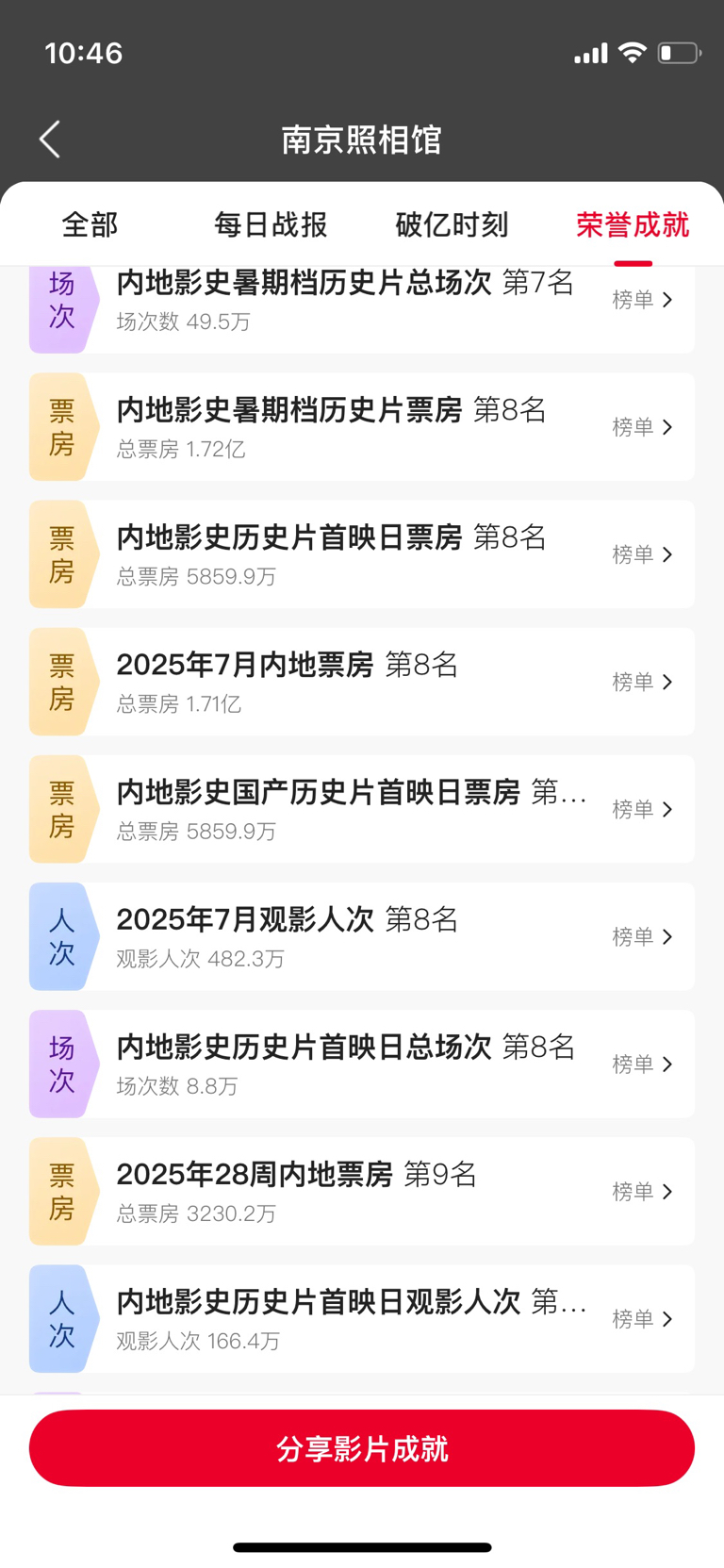Tap the 分享影片成就 button
Viewport: 724px width, 1568px height.
(x=362, y=1448)
